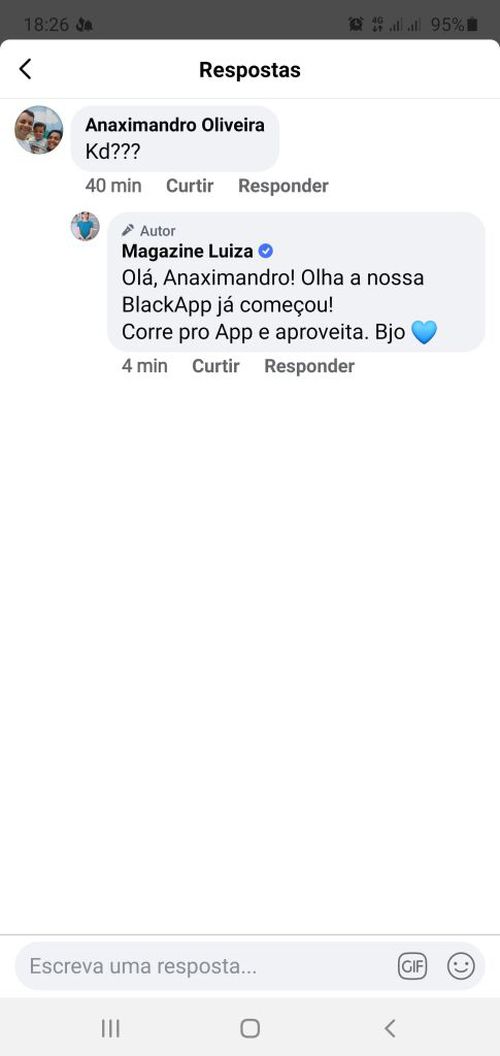Tap Curtir under Anaximandro's comment
500x1056 pixels.
190,186
